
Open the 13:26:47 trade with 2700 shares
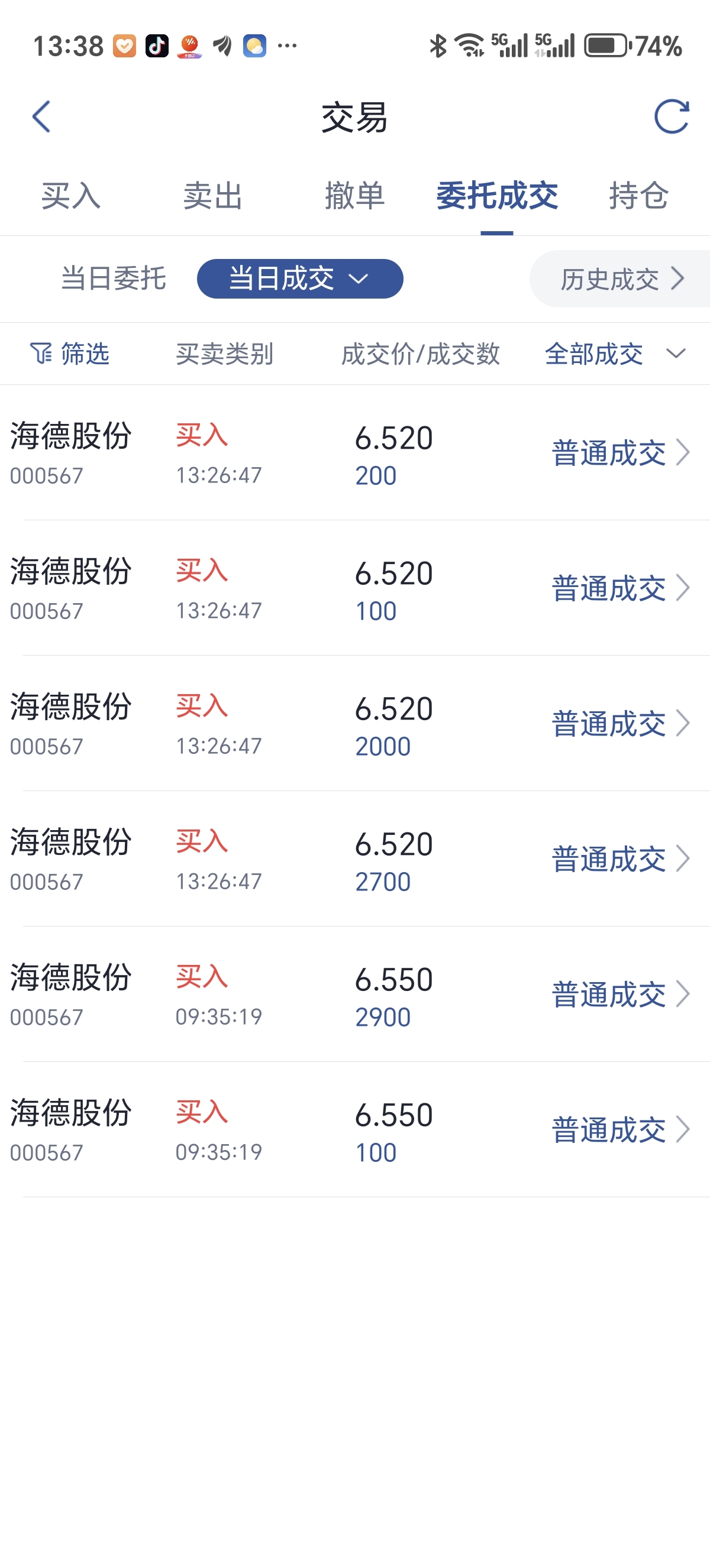pos(355,859)
